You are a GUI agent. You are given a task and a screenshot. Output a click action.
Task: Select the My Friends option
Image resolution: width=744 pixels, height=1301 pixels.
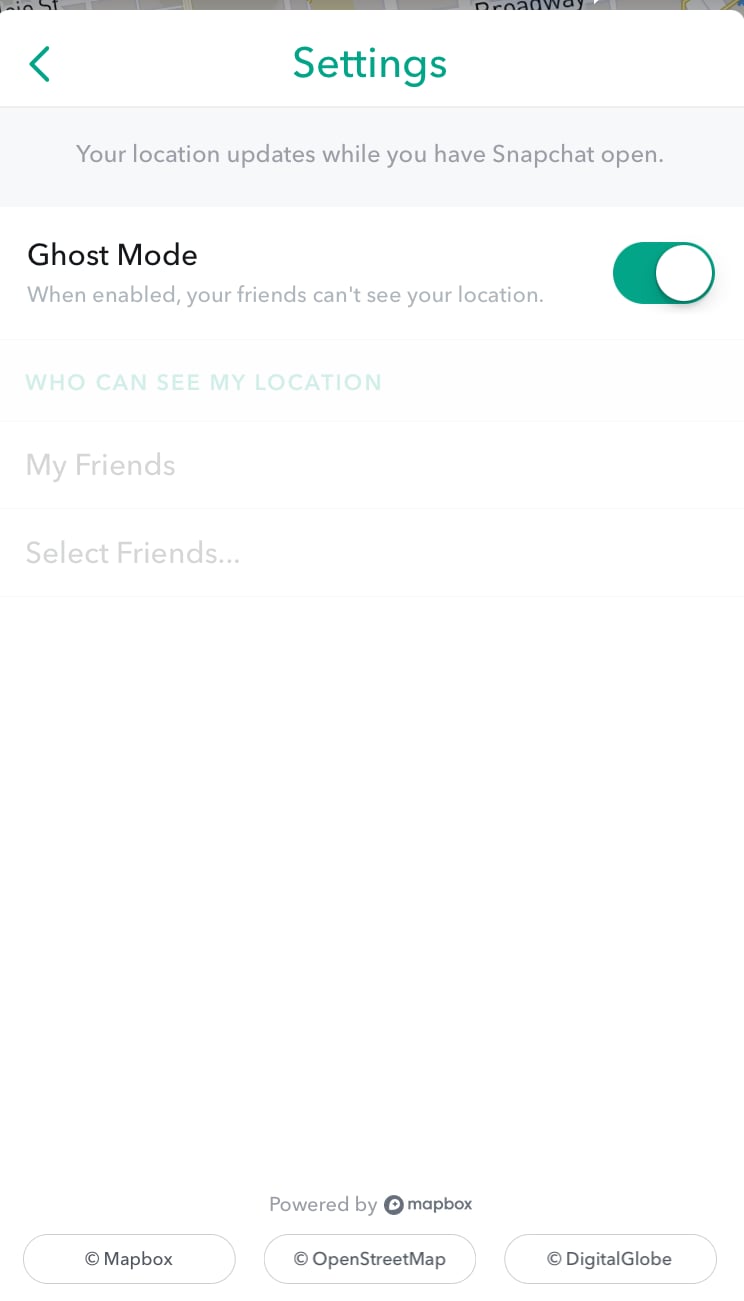coord(100,464)
